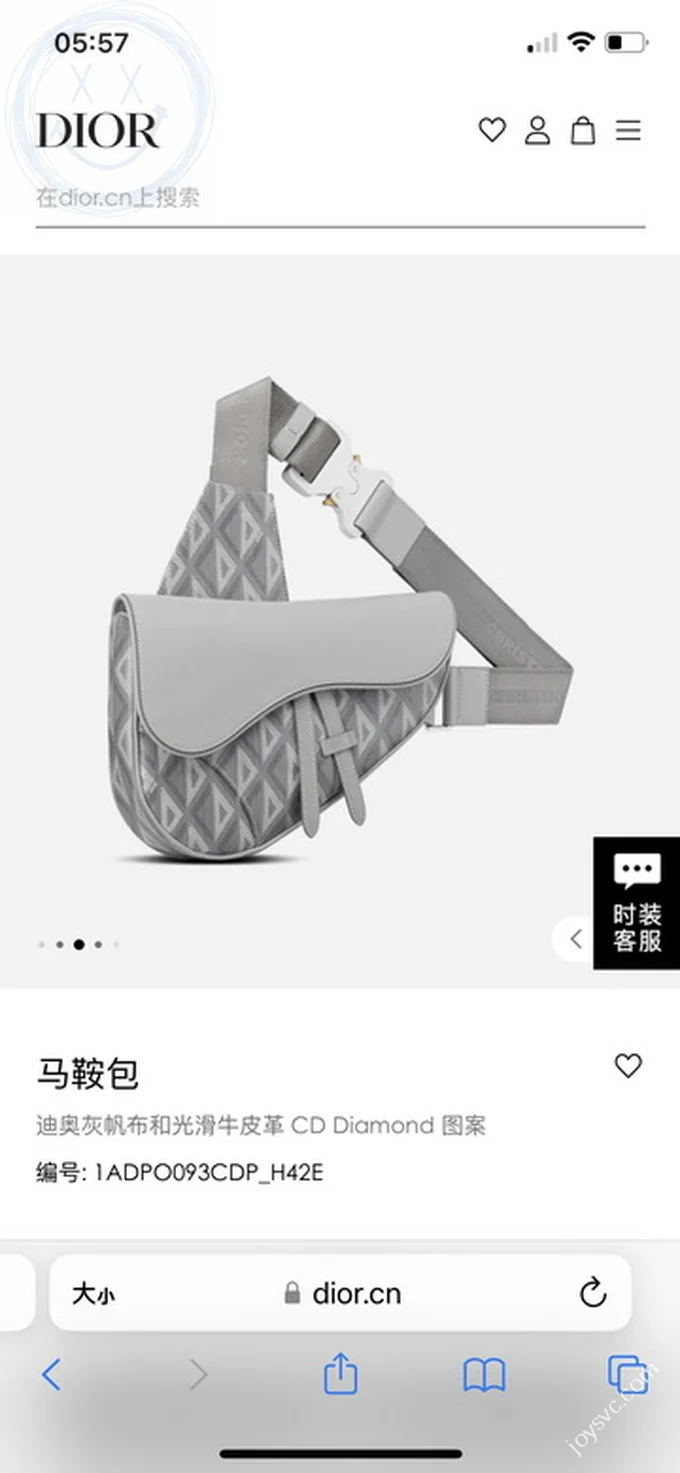Reload the dior.cn page
Screen dimensions: 680x1473
click(593, 1293)
